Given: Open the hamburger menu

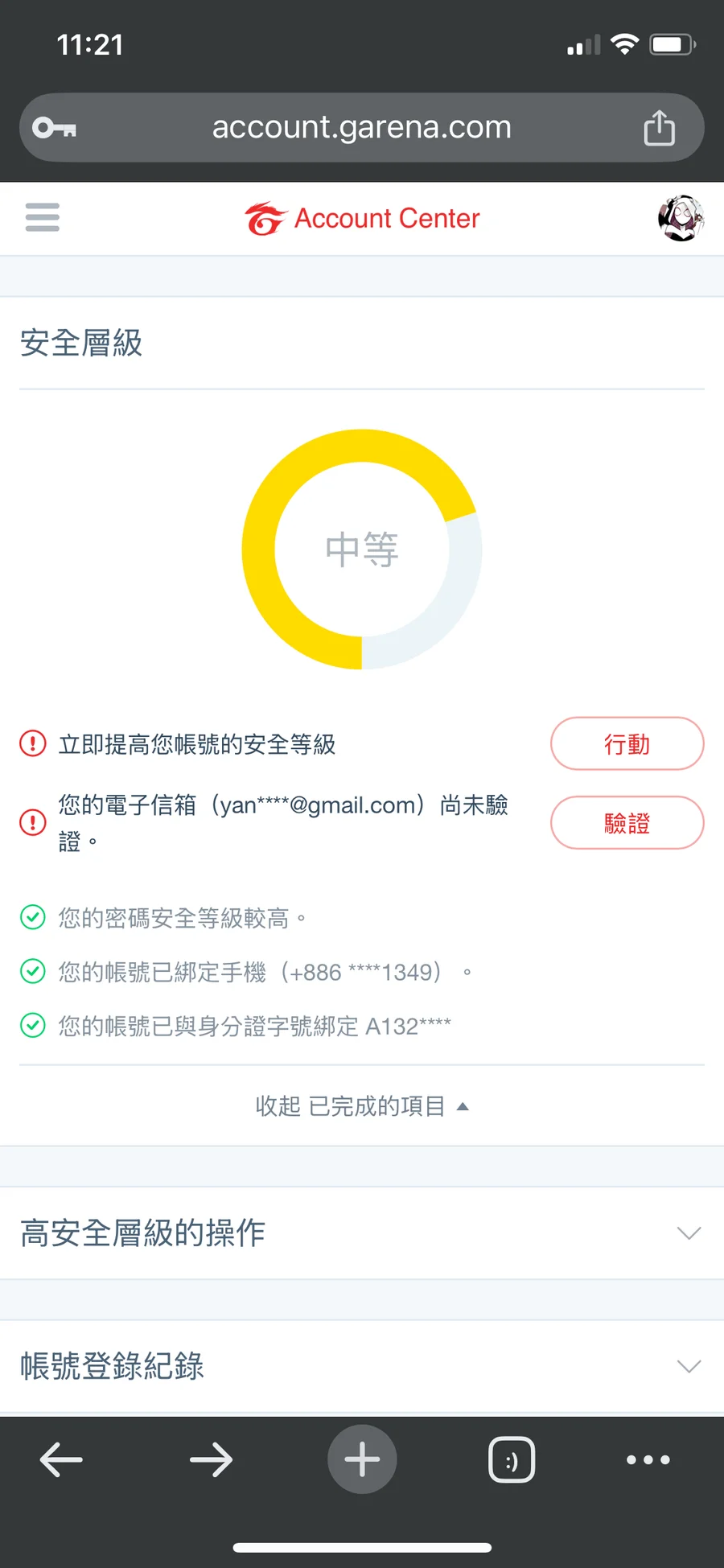Looking at the screenshot, I should coord(43,217).
